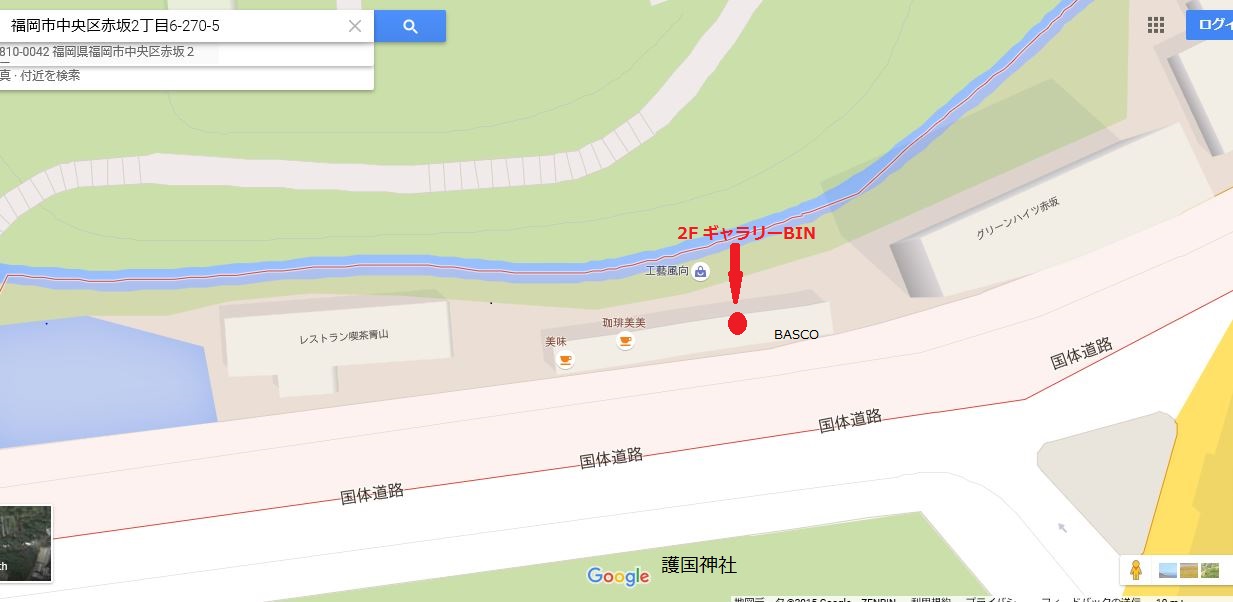Screen dimensions: 1233x602
Task: Open the 美味 cafe marker
Action: [x=565, y=360]
